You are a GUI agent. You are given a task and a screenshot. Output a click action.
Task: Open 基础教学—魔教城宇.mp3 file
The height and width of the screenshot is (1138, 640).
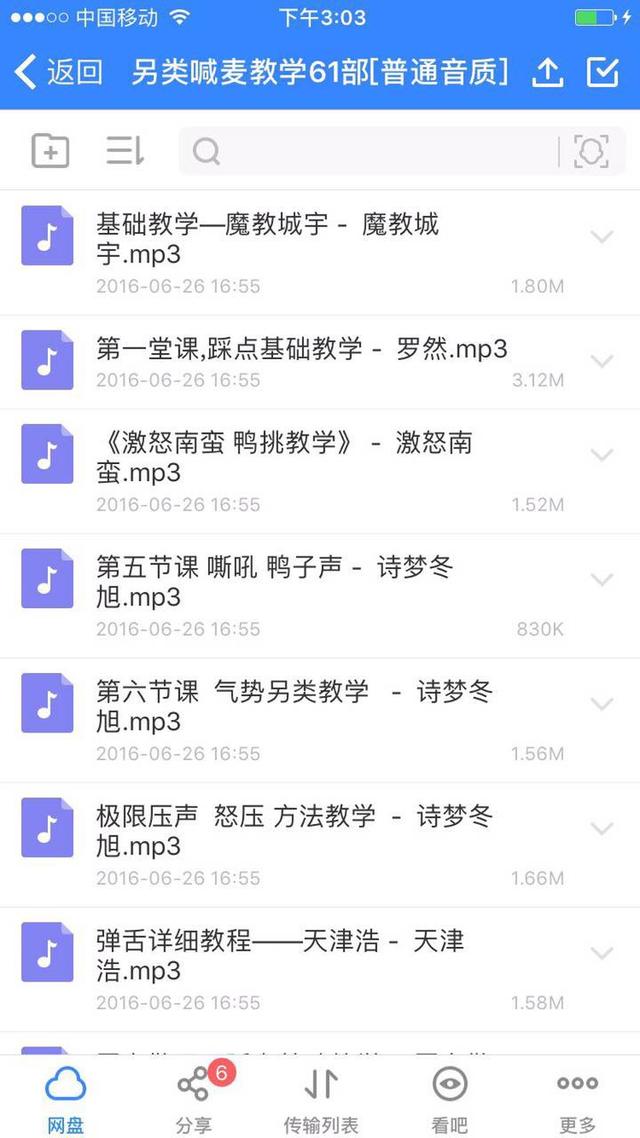[x=320, y=253]
